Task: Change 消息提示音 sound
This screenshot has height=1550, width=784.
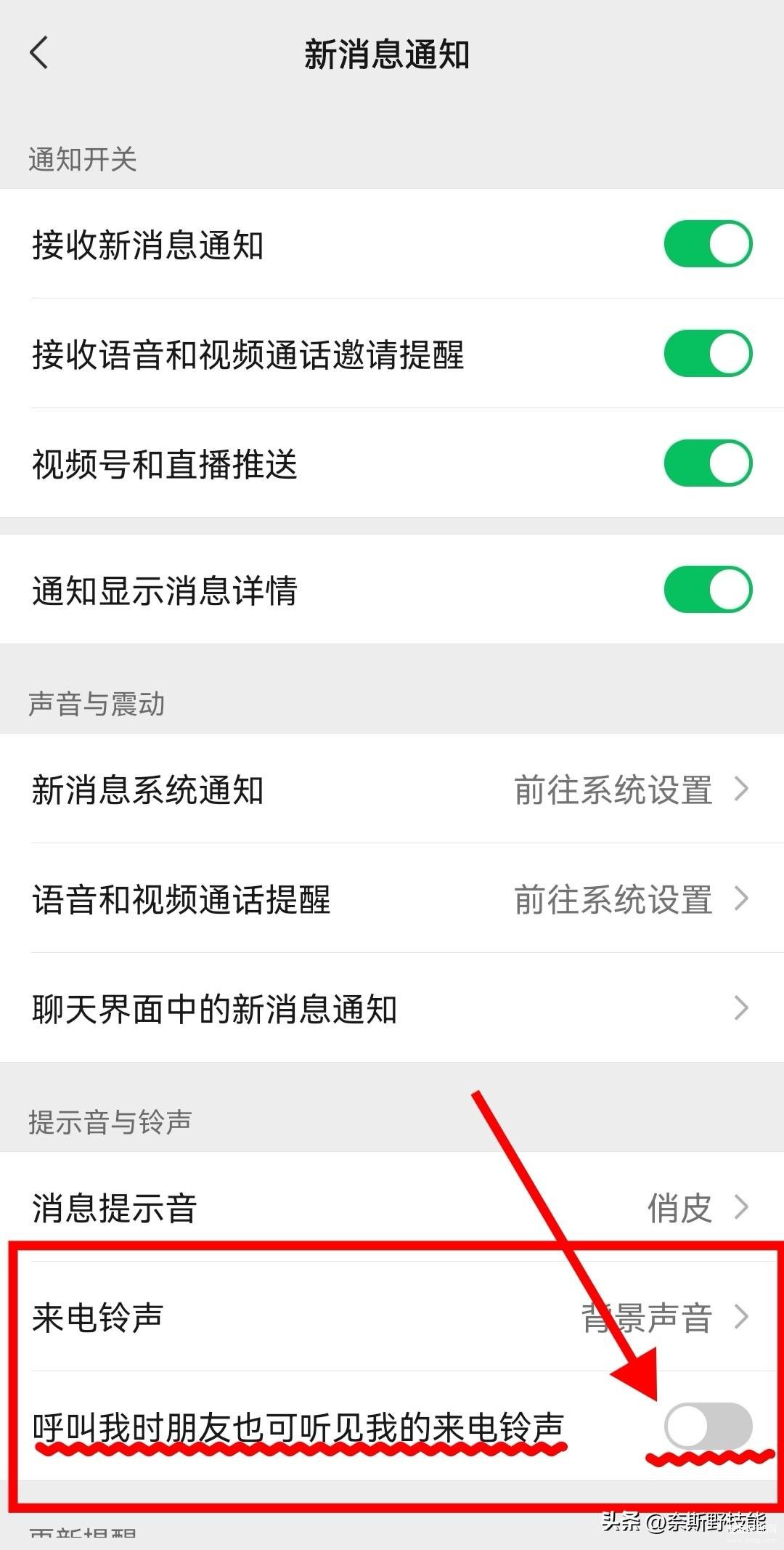Action: (392, 1207)
